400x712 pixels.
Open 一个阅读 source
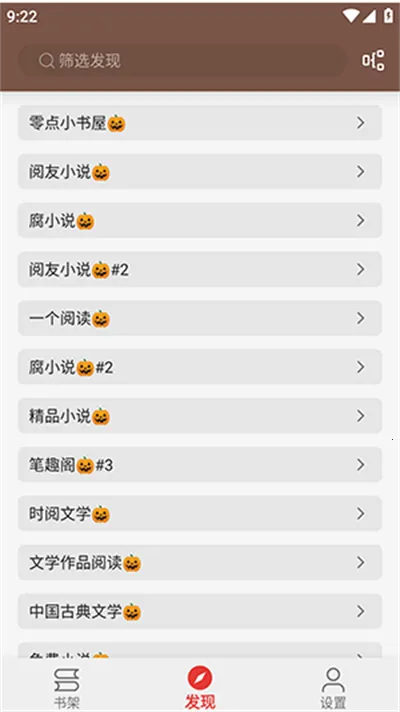pyautogui.click(x=200, y=318)
